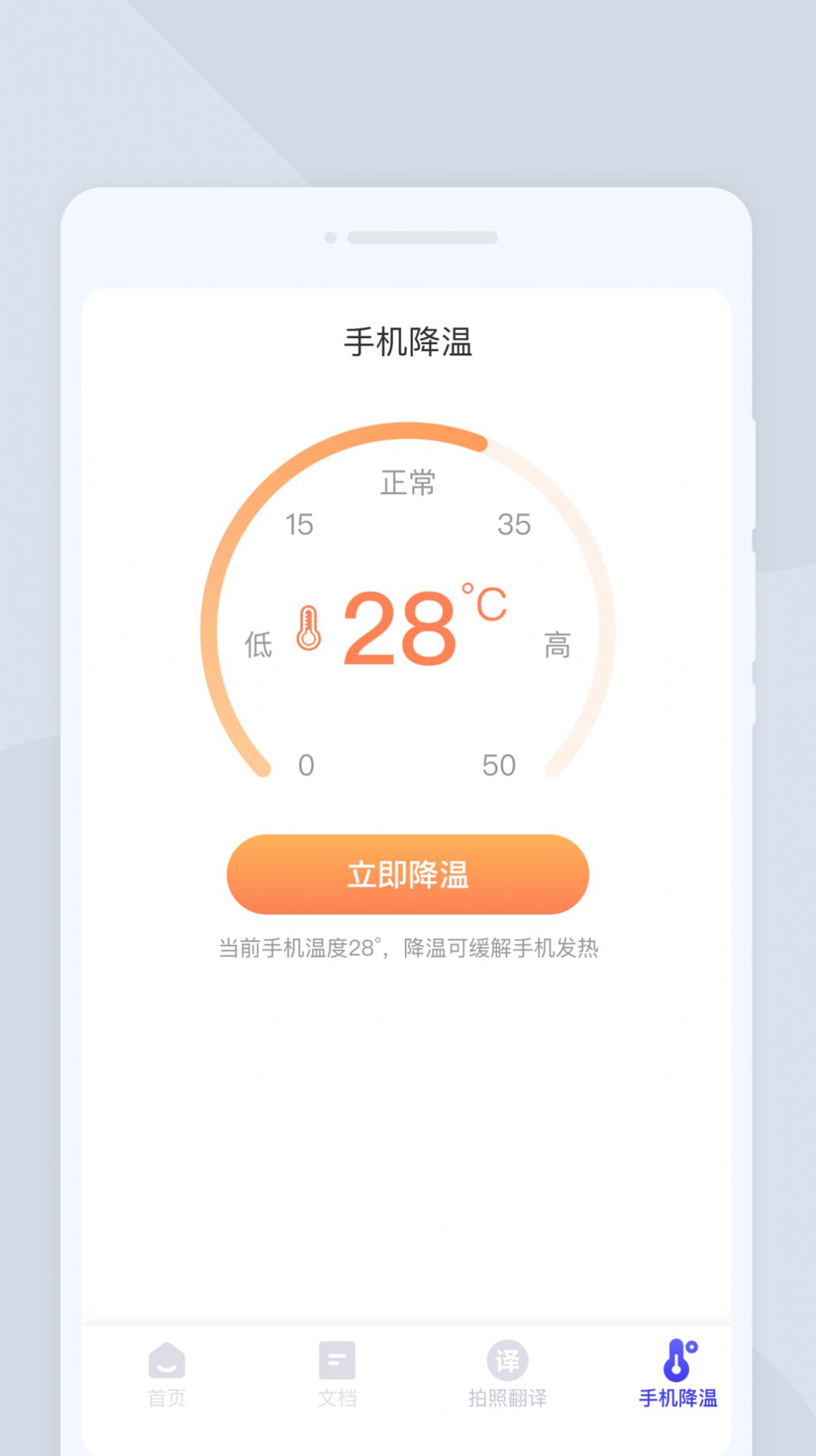Click the cooling tip text below button
Image resolution: width=816 pixels, height=1456 pixels.
click(408, 948)
